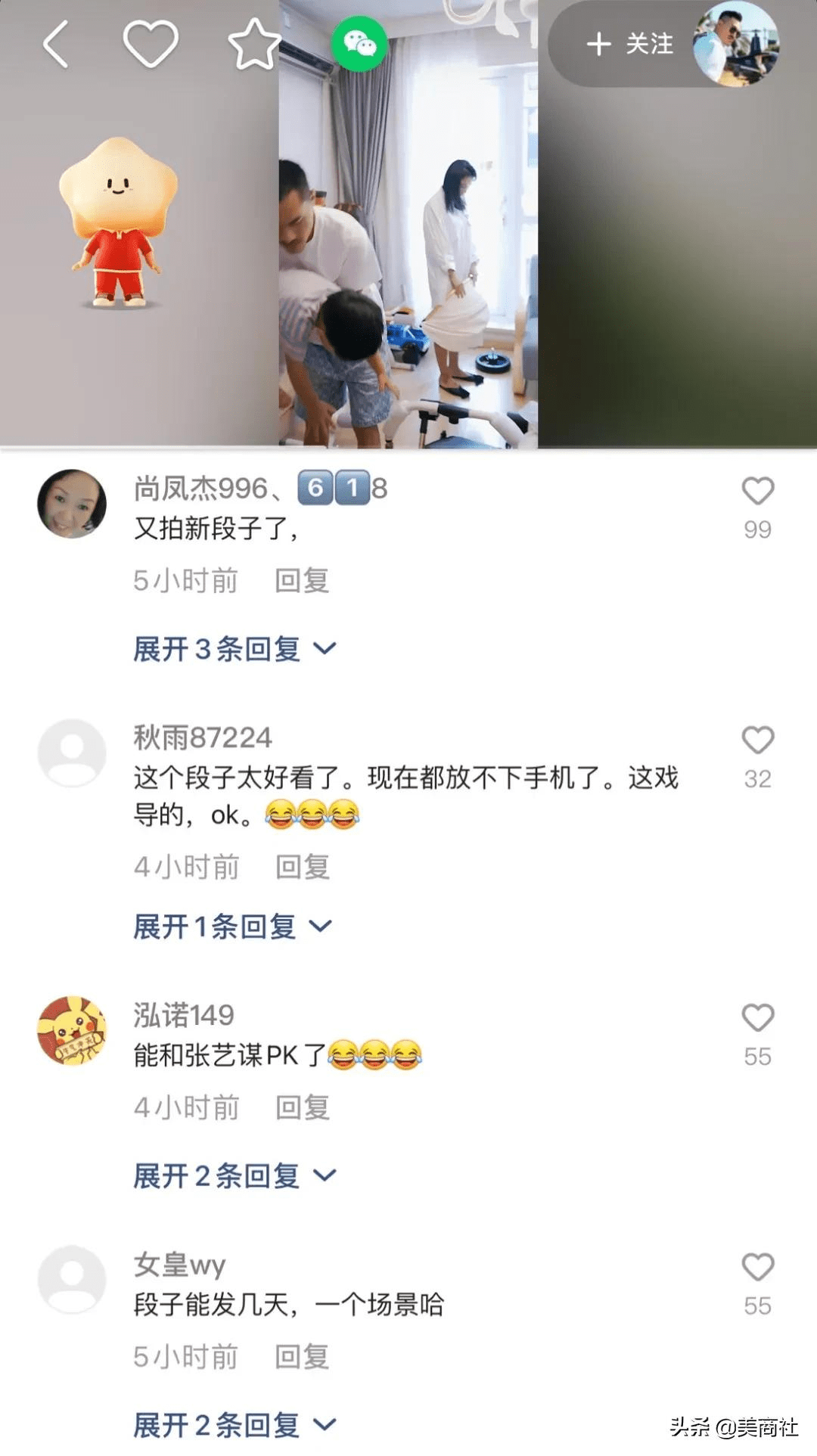Share the video via the WeChat icon
This screenshot has height=1456, width=817.
point(359,44)
